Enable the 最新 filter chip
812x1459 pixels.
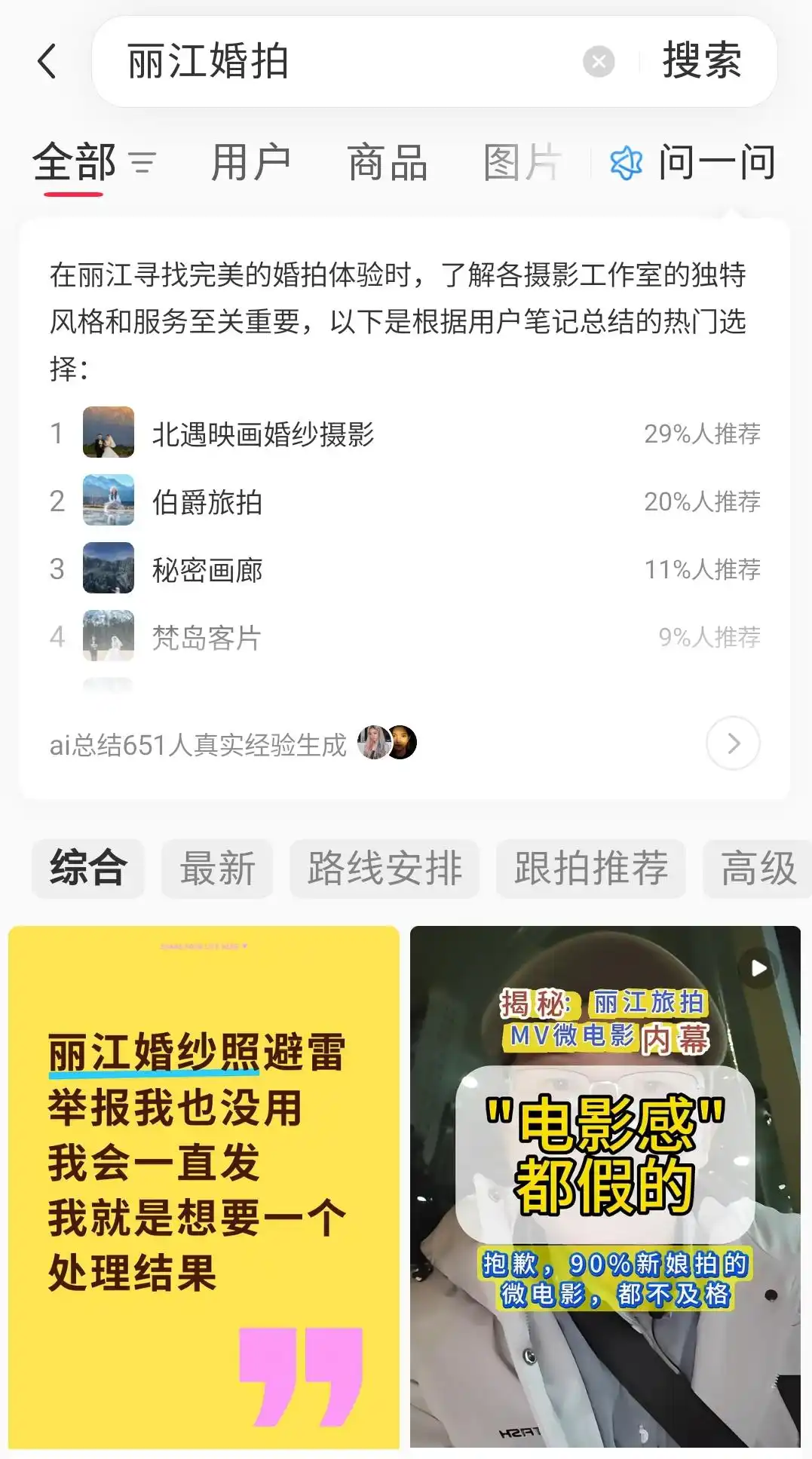(216, 869)
